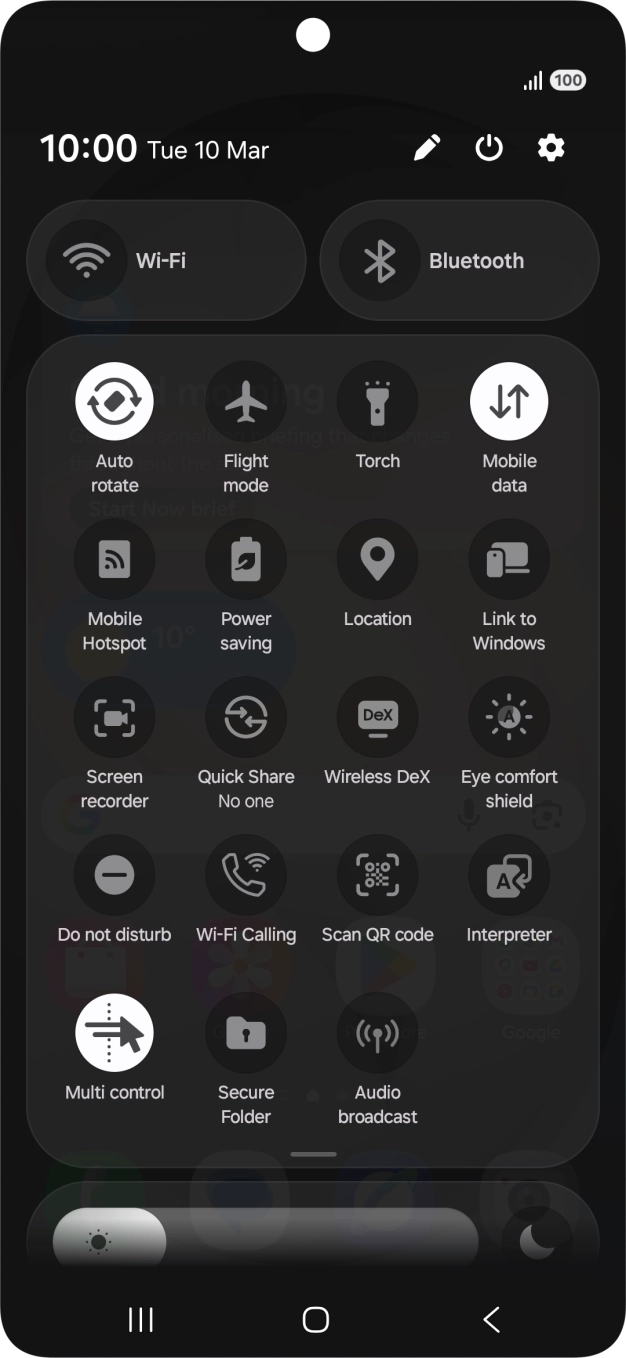Turn off Mobile data
The image size is (626, 1358).
509,402
